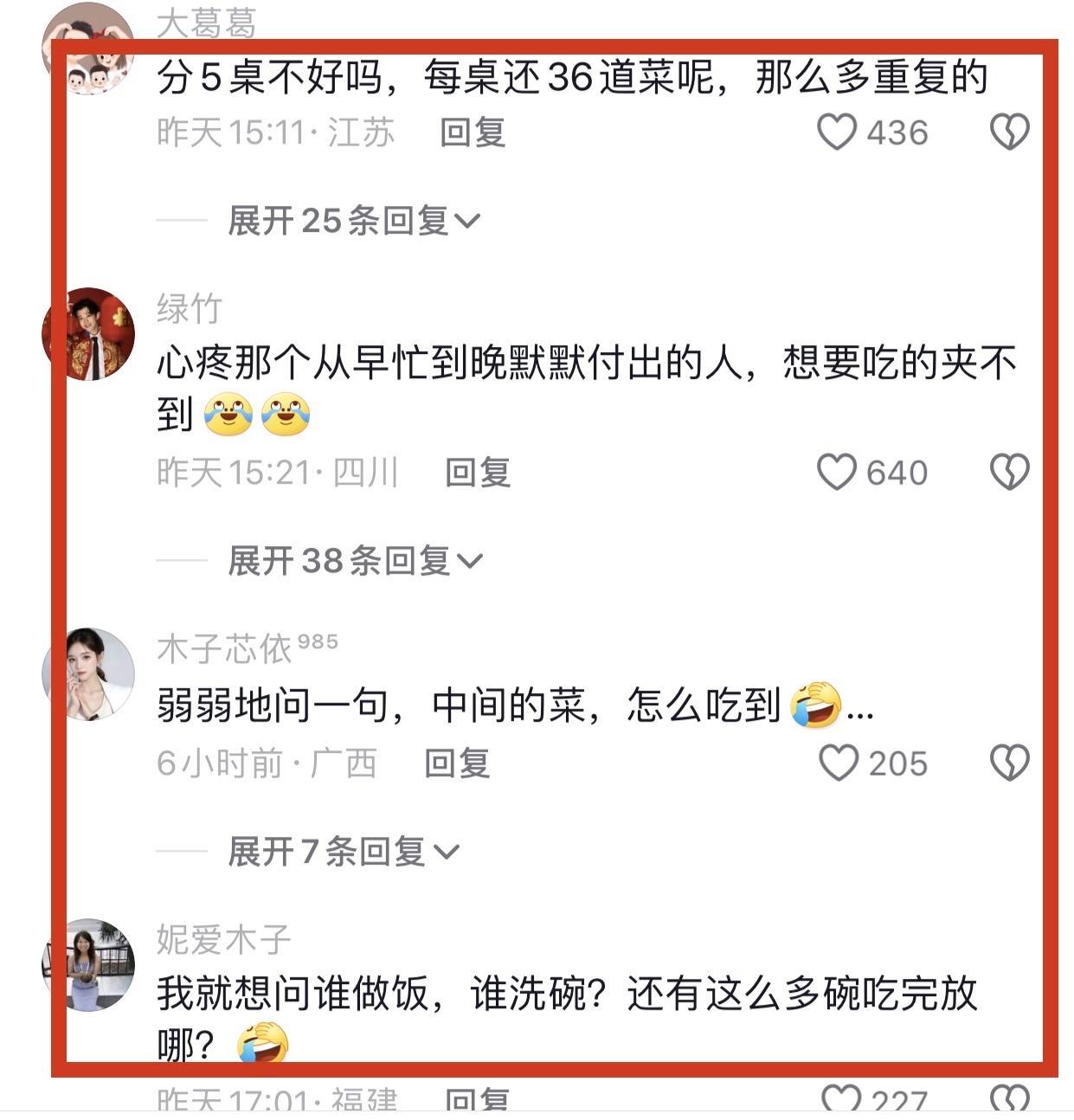Reply to 绿竹's comment
Screen dimensions: 1074x1120
click(x=478, y=473)
